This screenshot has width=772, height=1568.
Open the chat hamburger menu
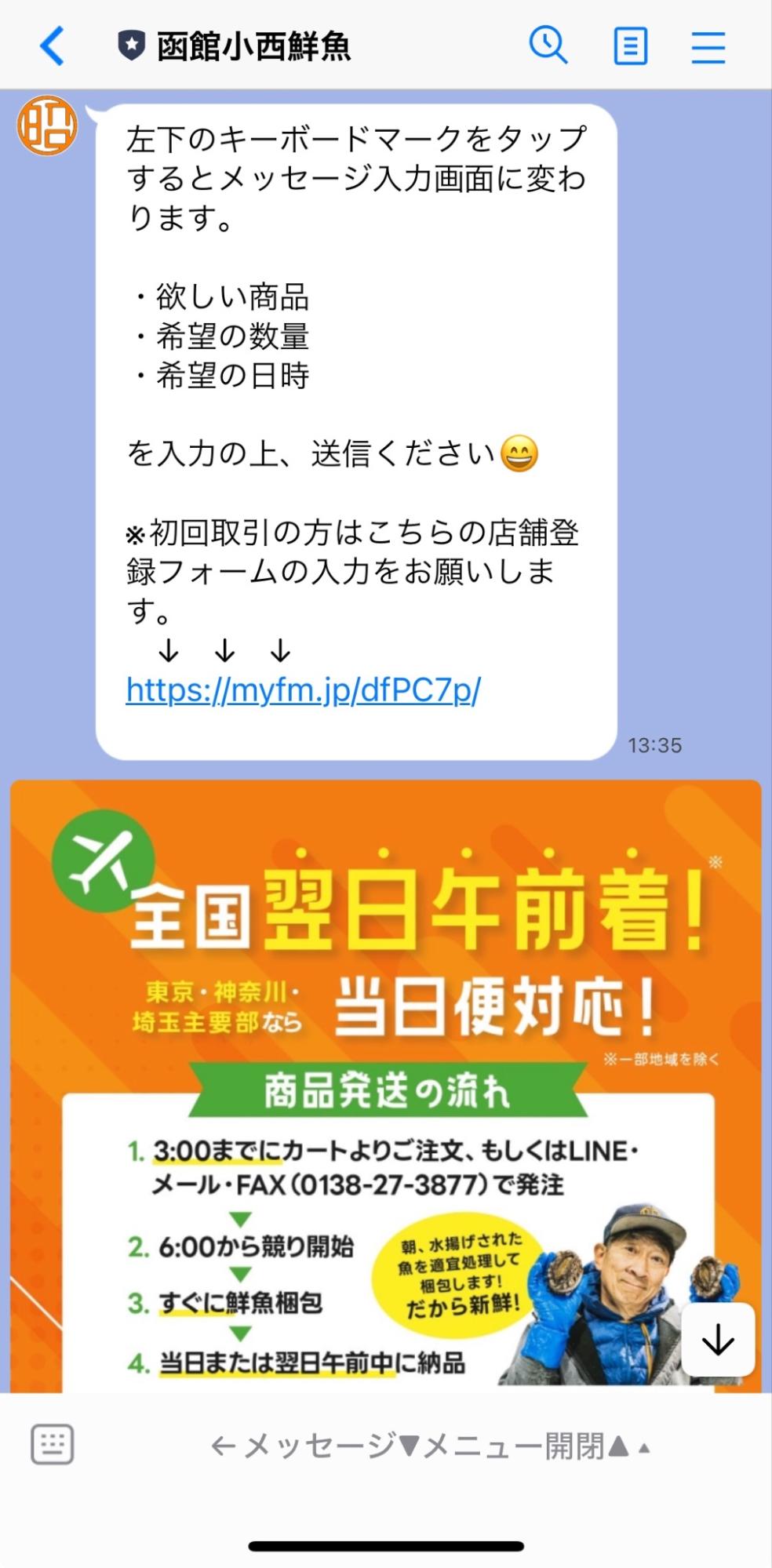tap(708, 46)
